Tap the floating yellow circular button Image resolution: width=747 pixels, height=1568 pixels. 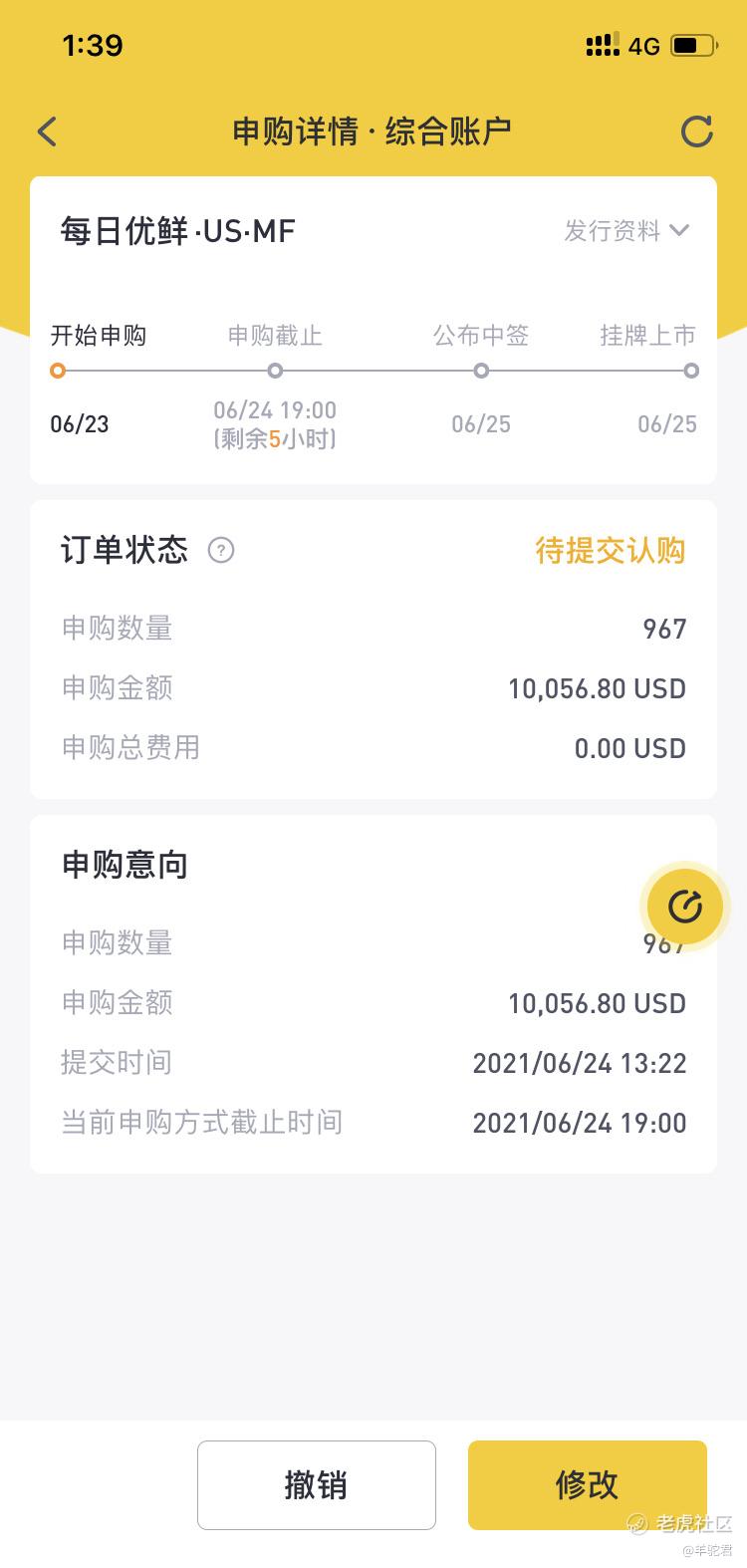685,907
